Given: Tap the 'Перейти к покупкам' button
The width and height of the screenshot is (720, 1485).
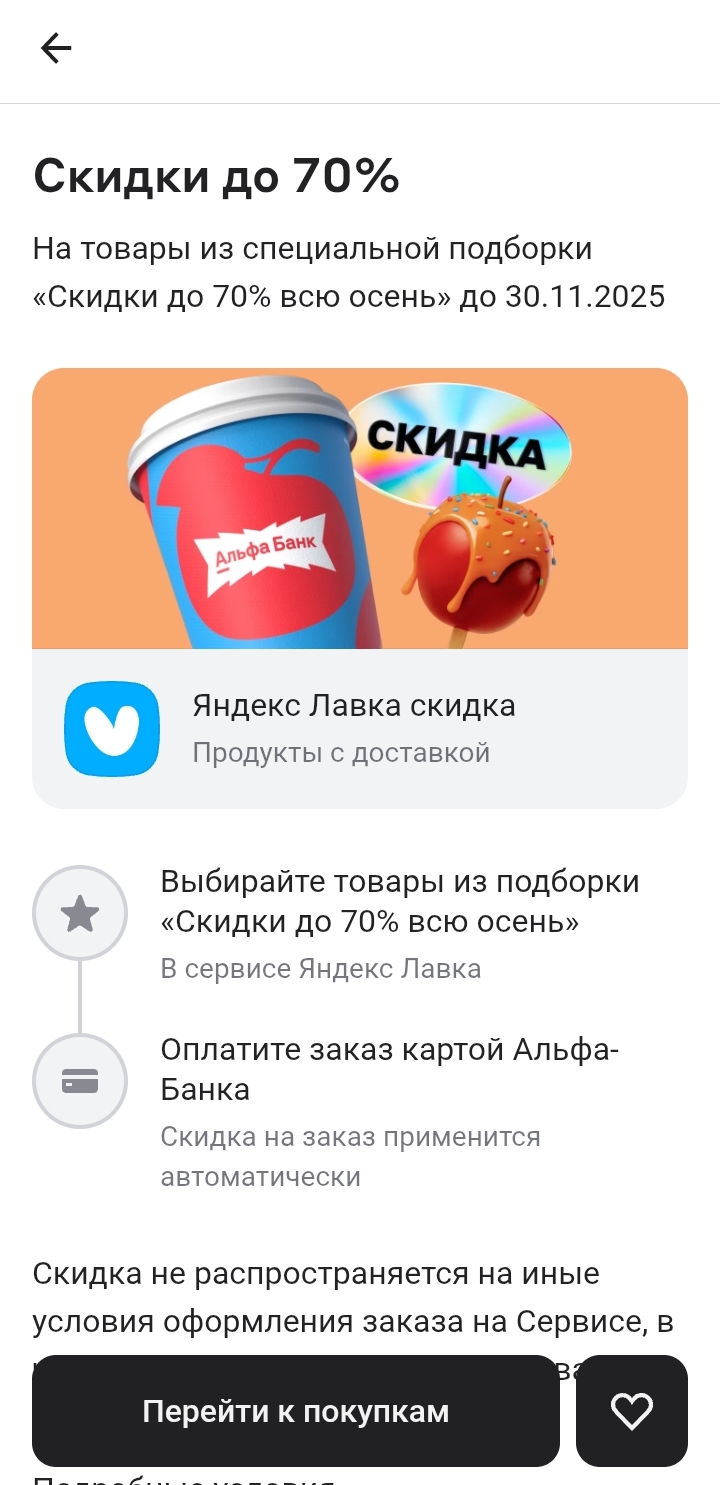Looking at the screenshot, I should pyautogui.click(x=295, y=1411).
